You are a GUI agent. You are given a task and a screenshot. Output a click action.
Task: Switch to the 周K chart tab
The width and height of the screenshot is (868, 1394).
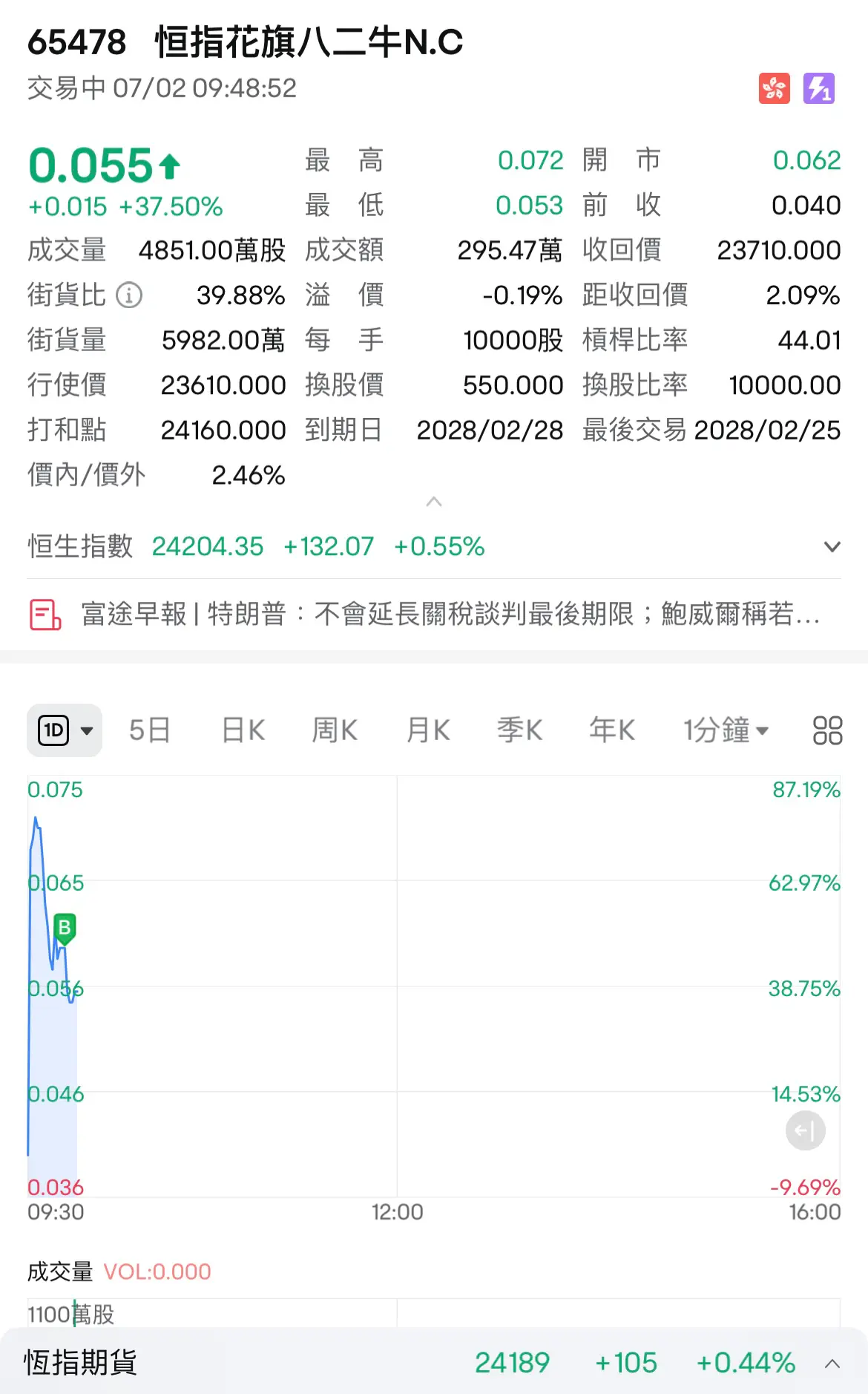[335, 730]
